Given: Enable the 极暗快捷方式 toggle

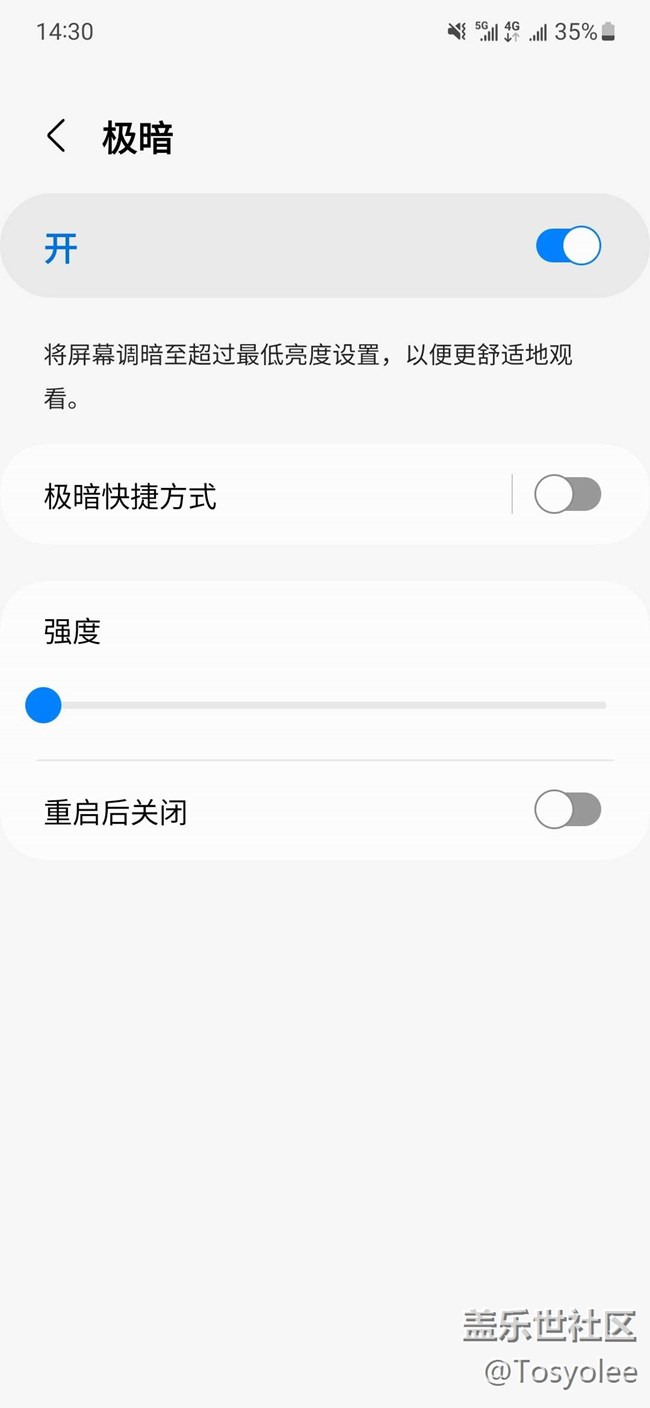Looking at the screenshot, I should [567, 495].
